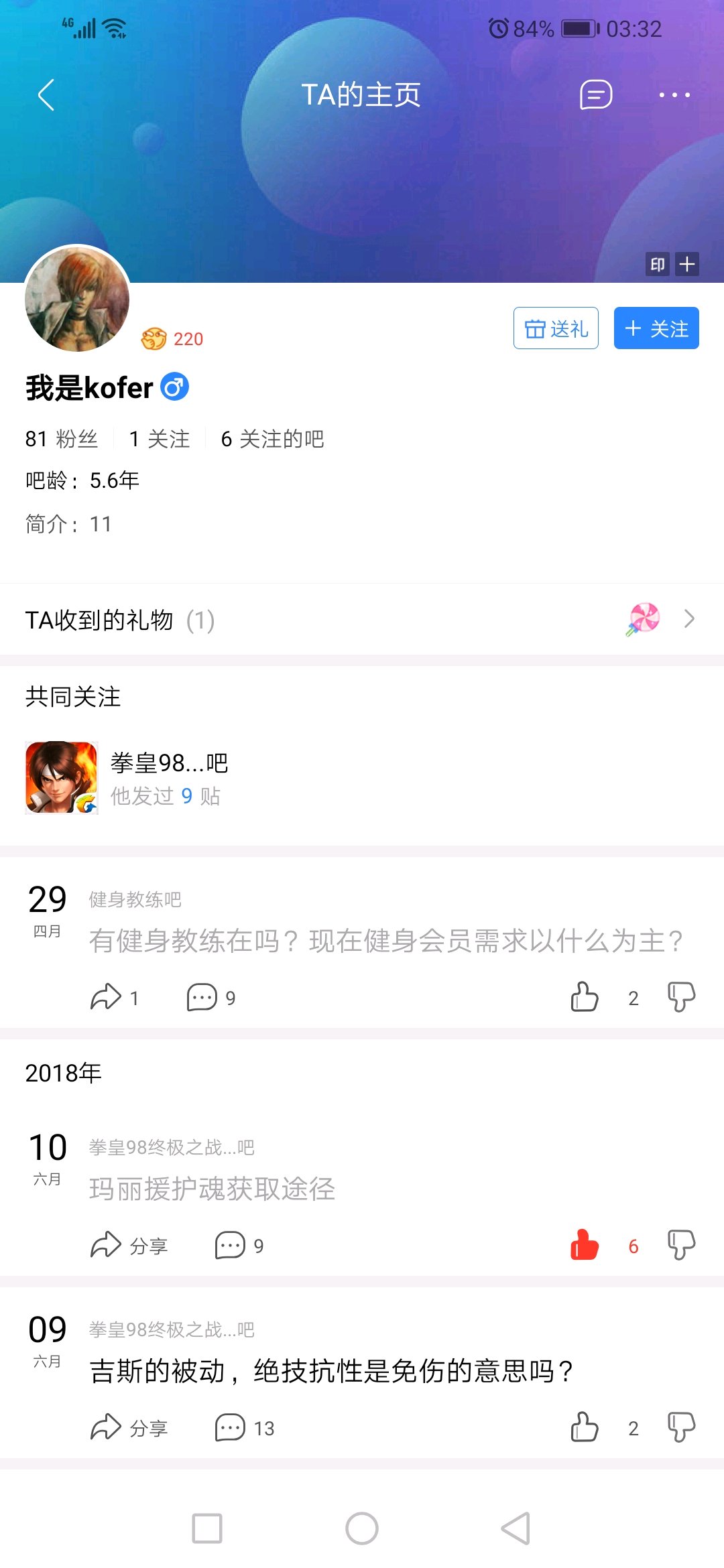Screen dimensions: 724x1568
Task: Share the 有健身教练在吗 post
Action: pos(107,997)
